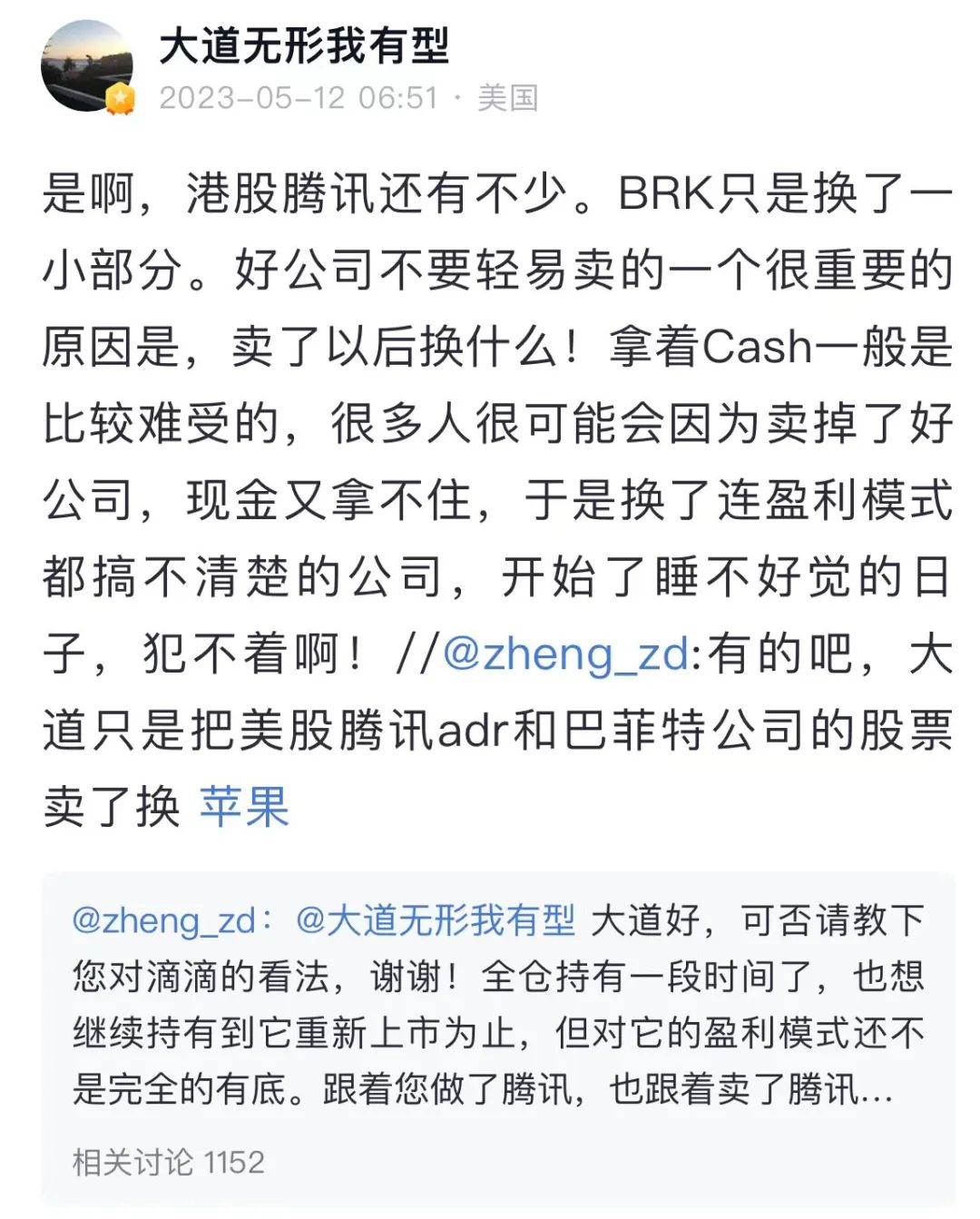980x1219 pixels.
Task: Open the @大道无形我有型 mention in the quoted post
Action: click(x=436, y=920)
